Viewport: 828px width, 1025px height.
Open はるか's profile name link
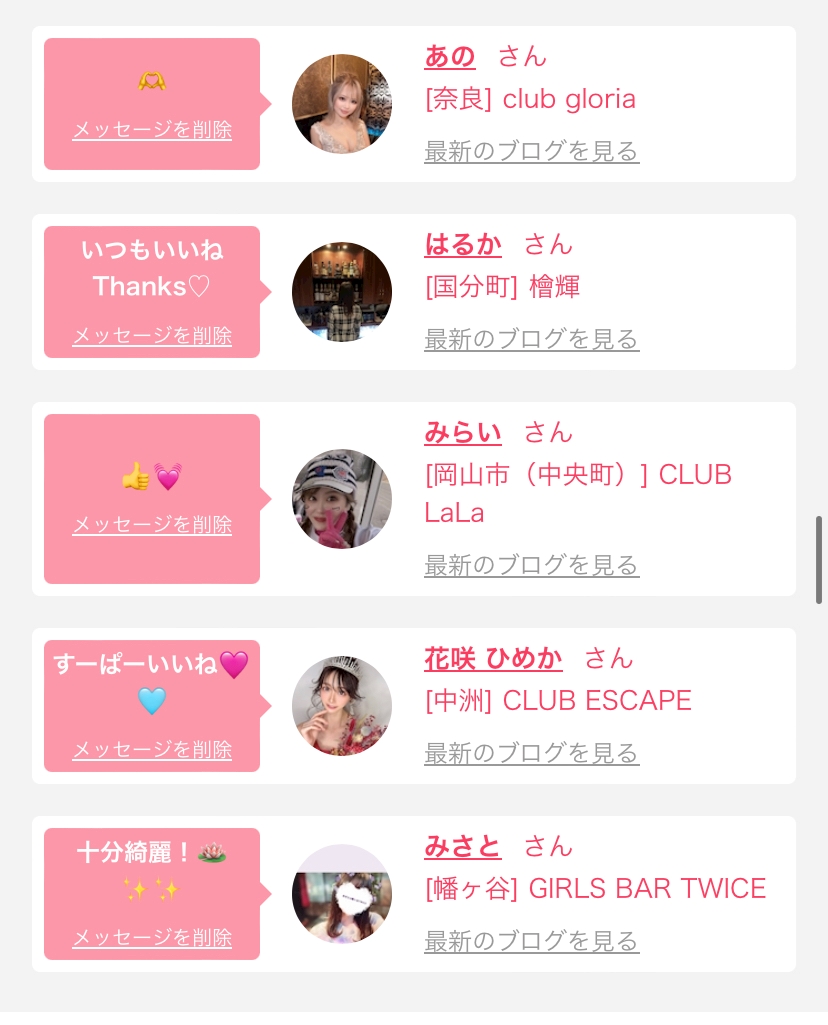(463, 244)
